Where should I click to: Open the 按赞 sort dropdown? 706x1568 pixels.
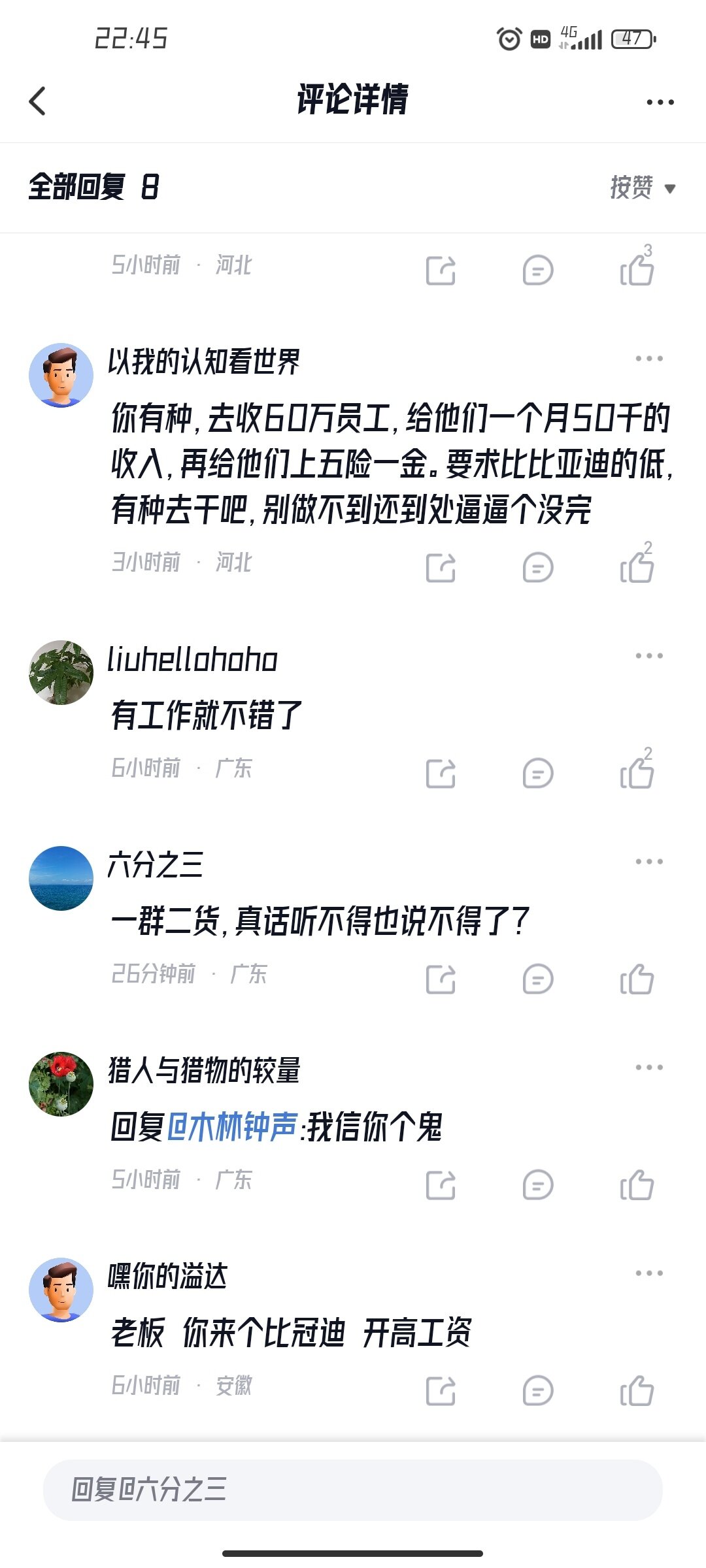coord(642,188)
